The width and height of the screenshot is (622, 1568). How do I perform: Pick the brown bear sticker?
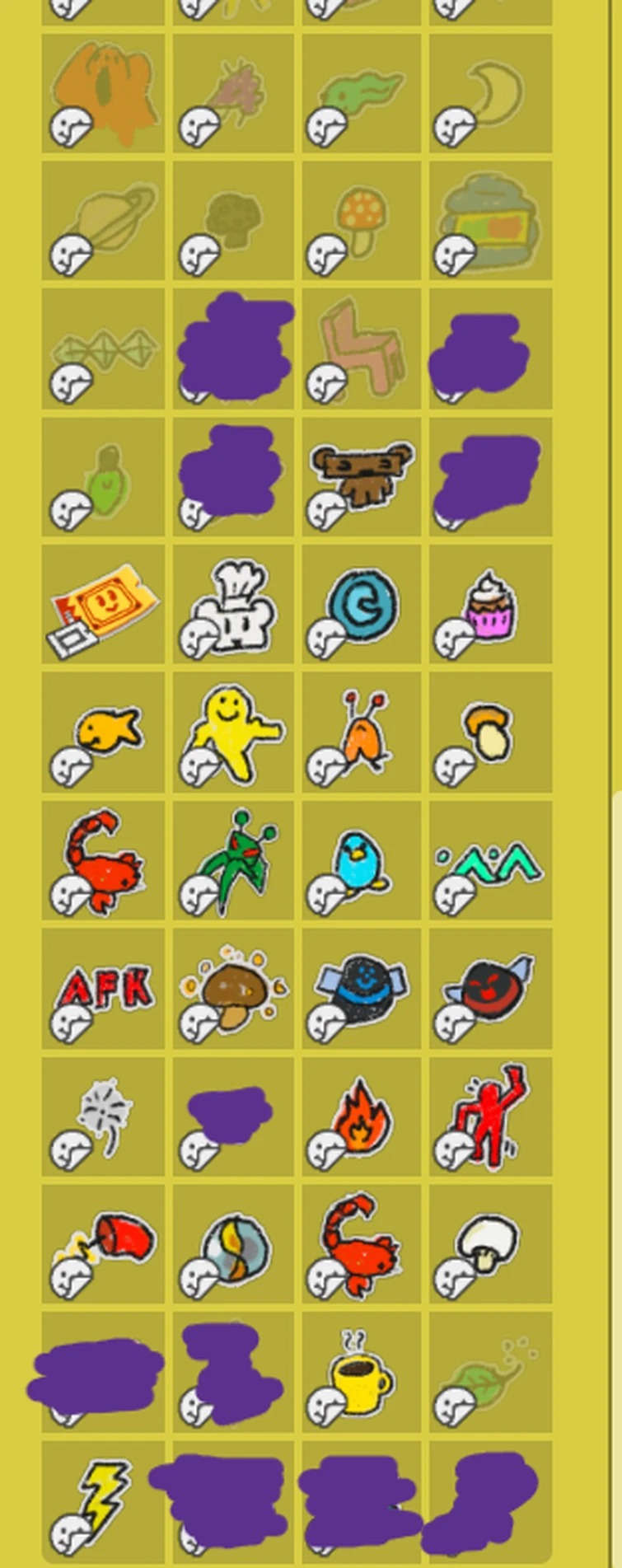[x=362, y=476]
